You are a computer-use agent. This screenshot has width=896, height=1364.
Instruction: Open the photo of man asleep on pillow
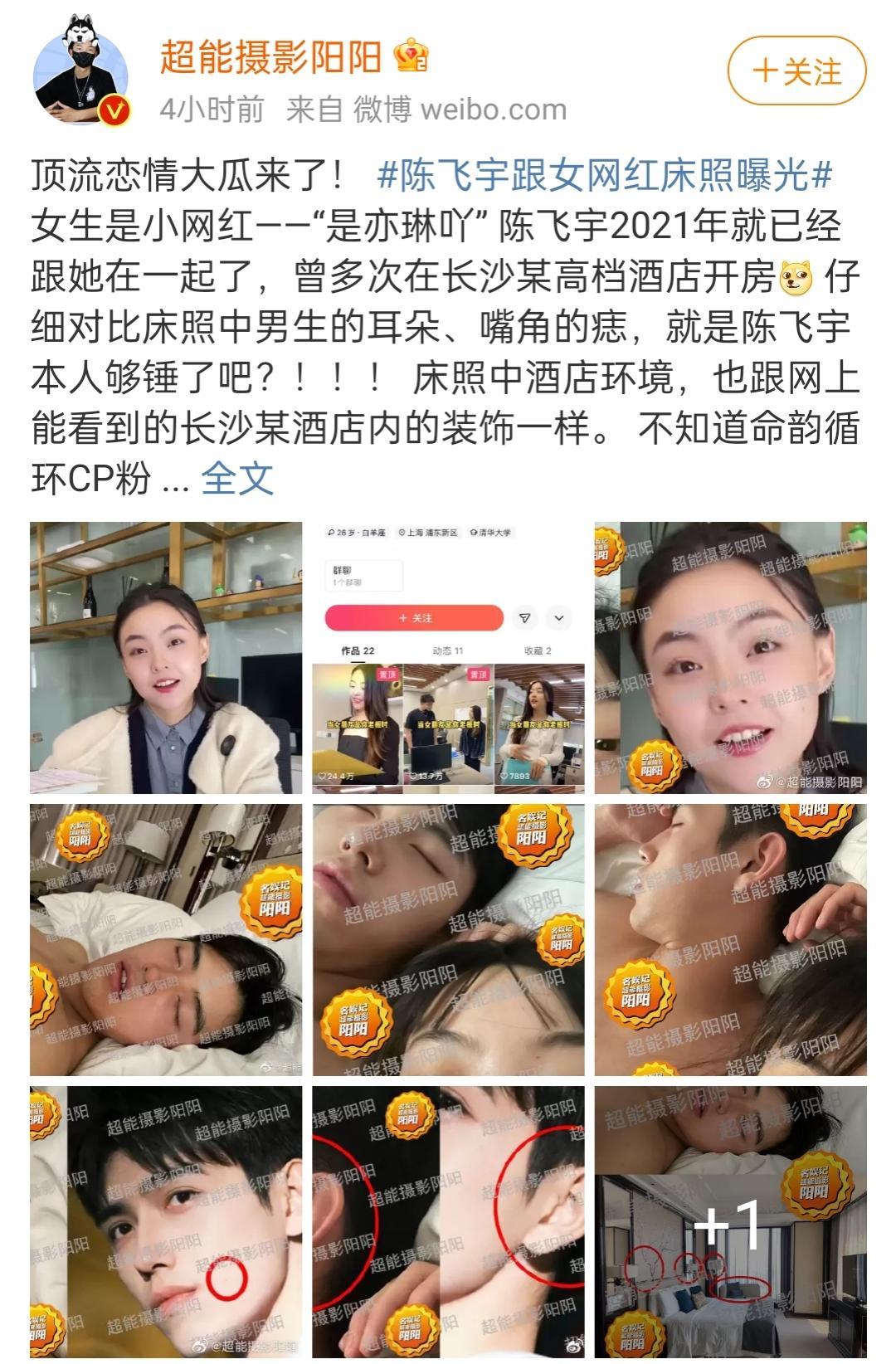pos(166,940)
